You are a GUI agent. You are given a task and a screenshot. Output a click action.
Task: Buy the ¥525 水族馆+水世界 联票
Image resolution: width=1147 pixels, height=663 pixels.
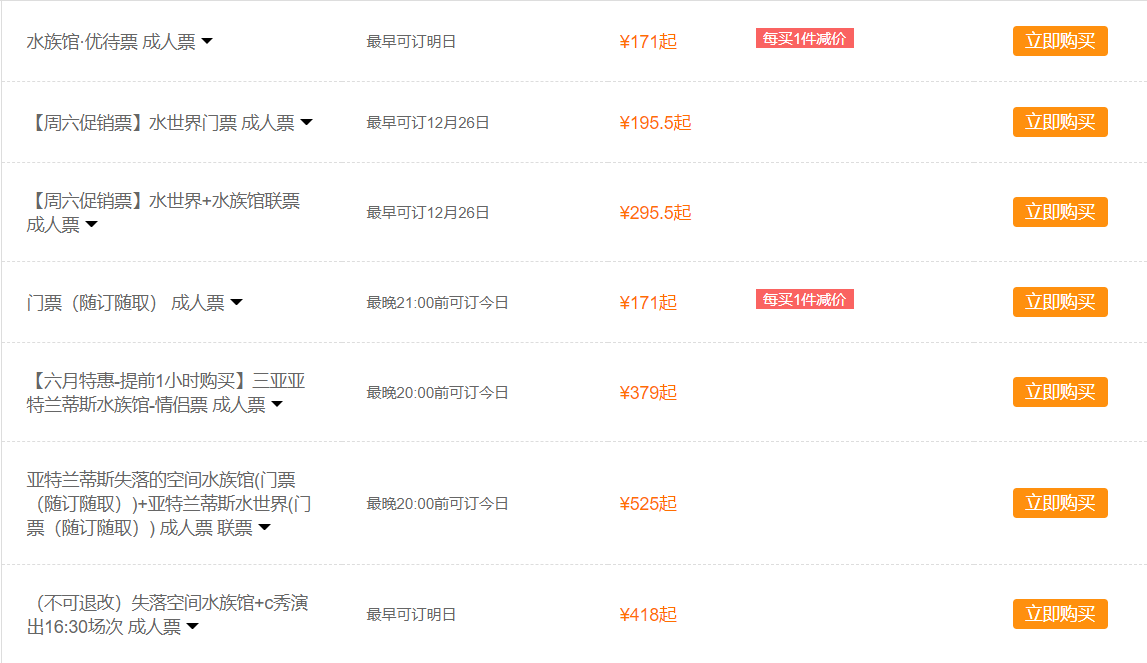(x=1060, y=503)
